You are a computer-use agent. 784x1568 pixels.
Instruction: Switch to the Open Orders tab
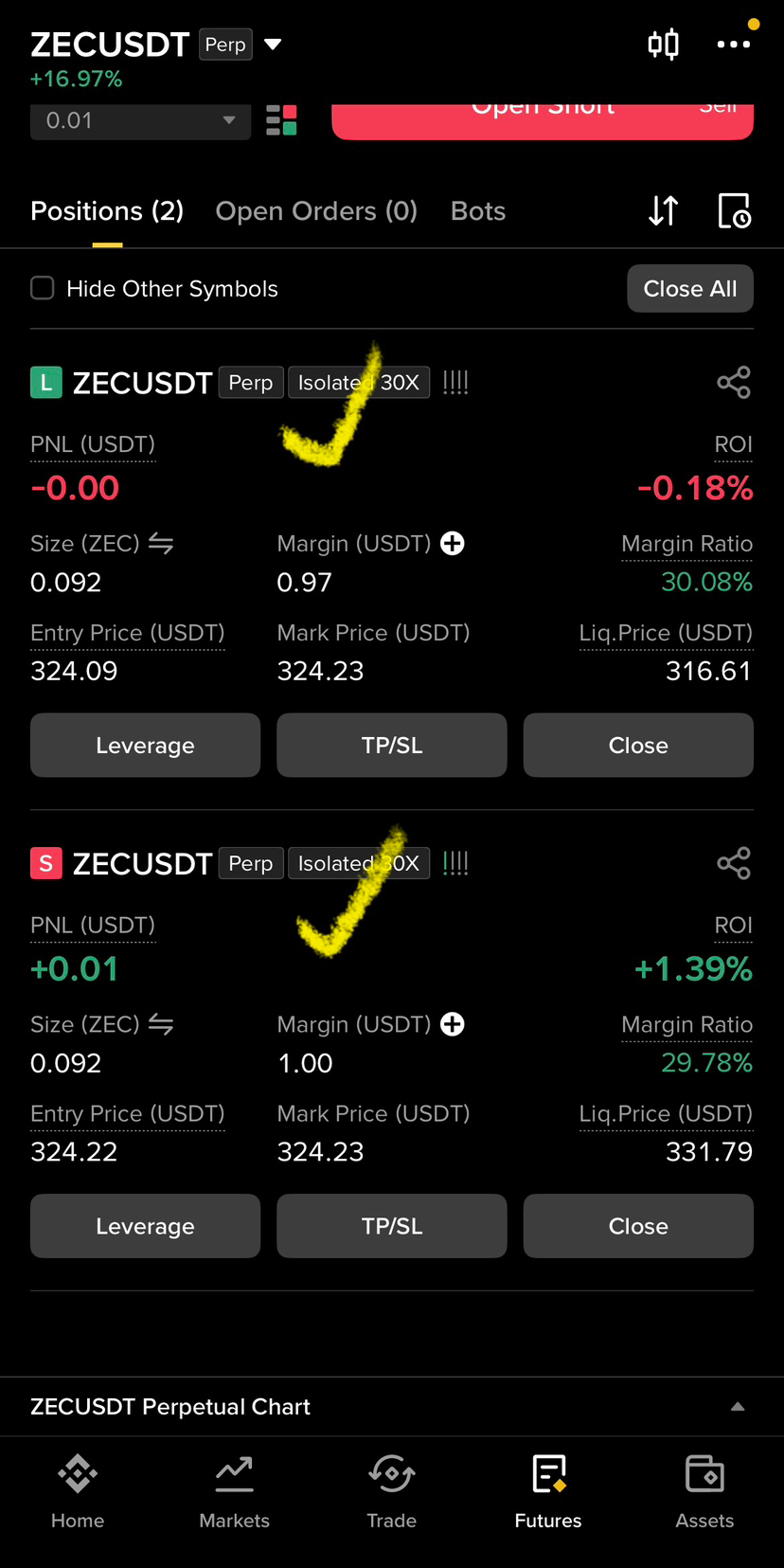click(316, 211)
